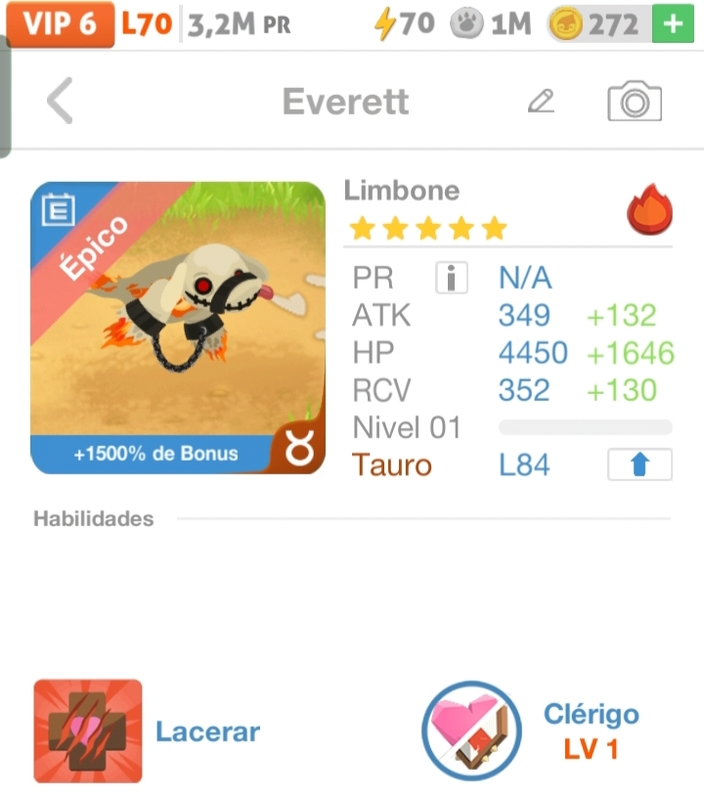This screenshot has width=704, height=800.
Task: Go back from Everett's profile
Action: point(60,102)
